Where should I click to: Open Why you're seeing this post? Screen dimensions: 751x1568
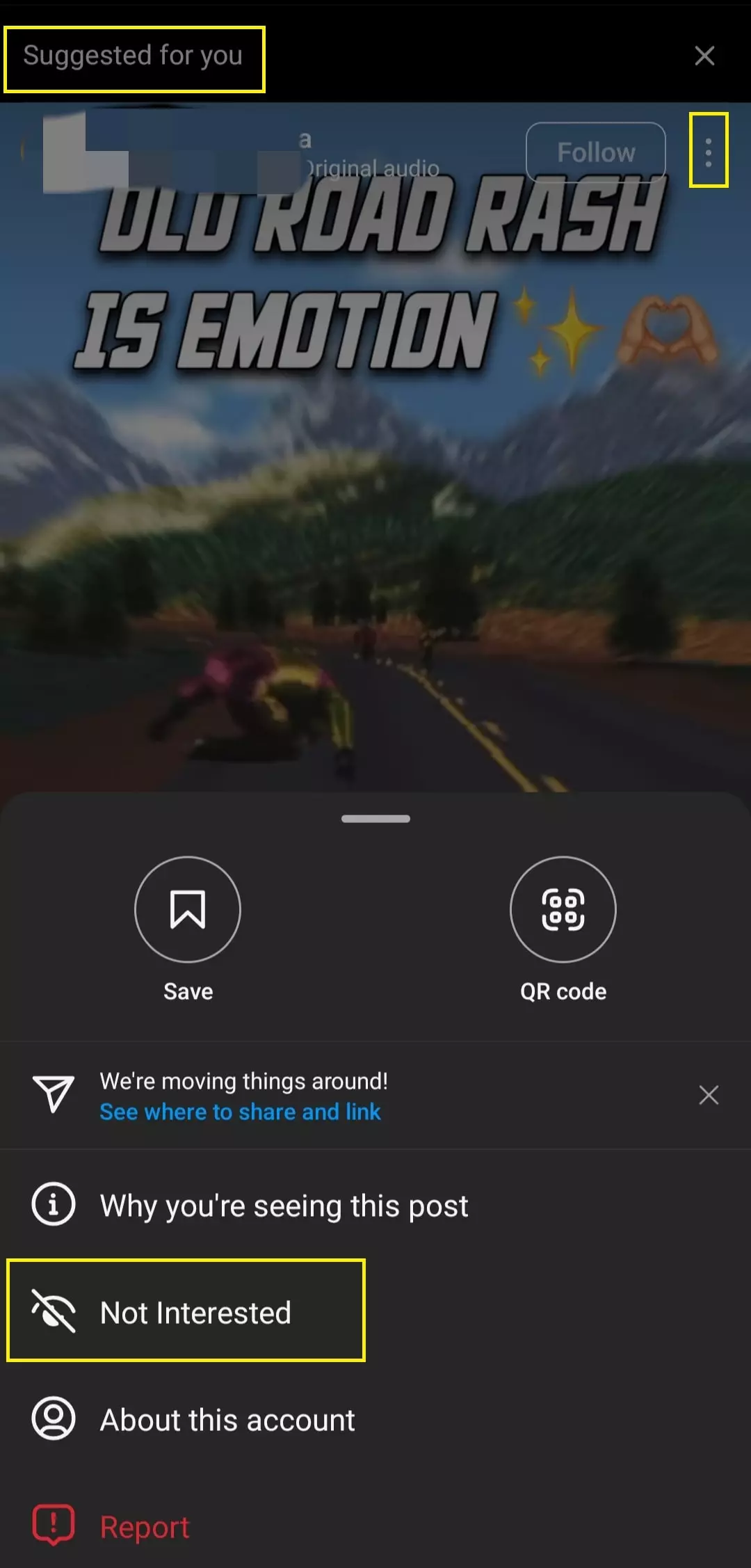(x=284, y=1206)
